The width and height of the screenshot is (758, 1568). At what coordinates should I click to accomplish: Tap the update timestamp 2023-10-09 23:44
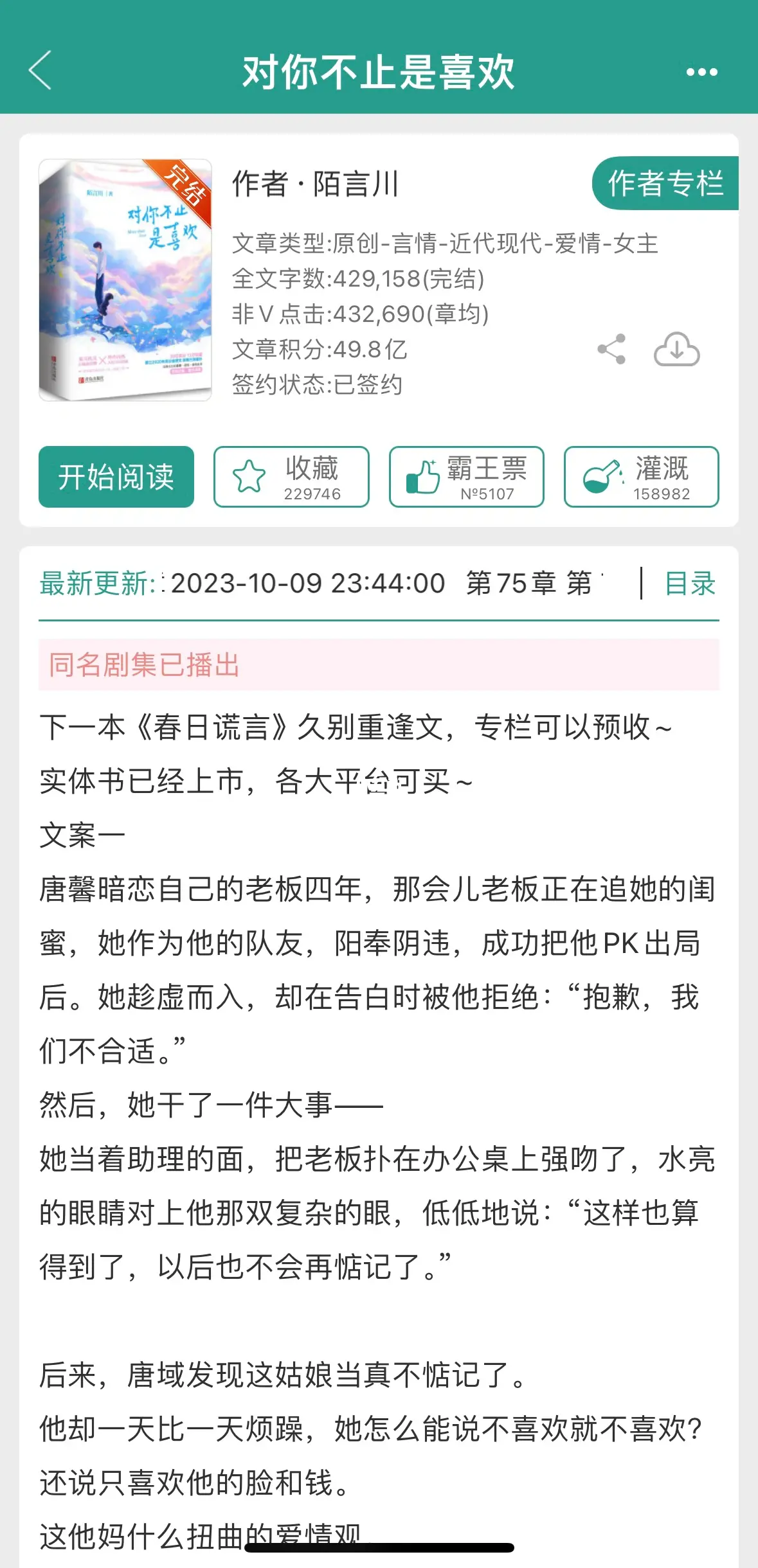click(x=309, y=584)
